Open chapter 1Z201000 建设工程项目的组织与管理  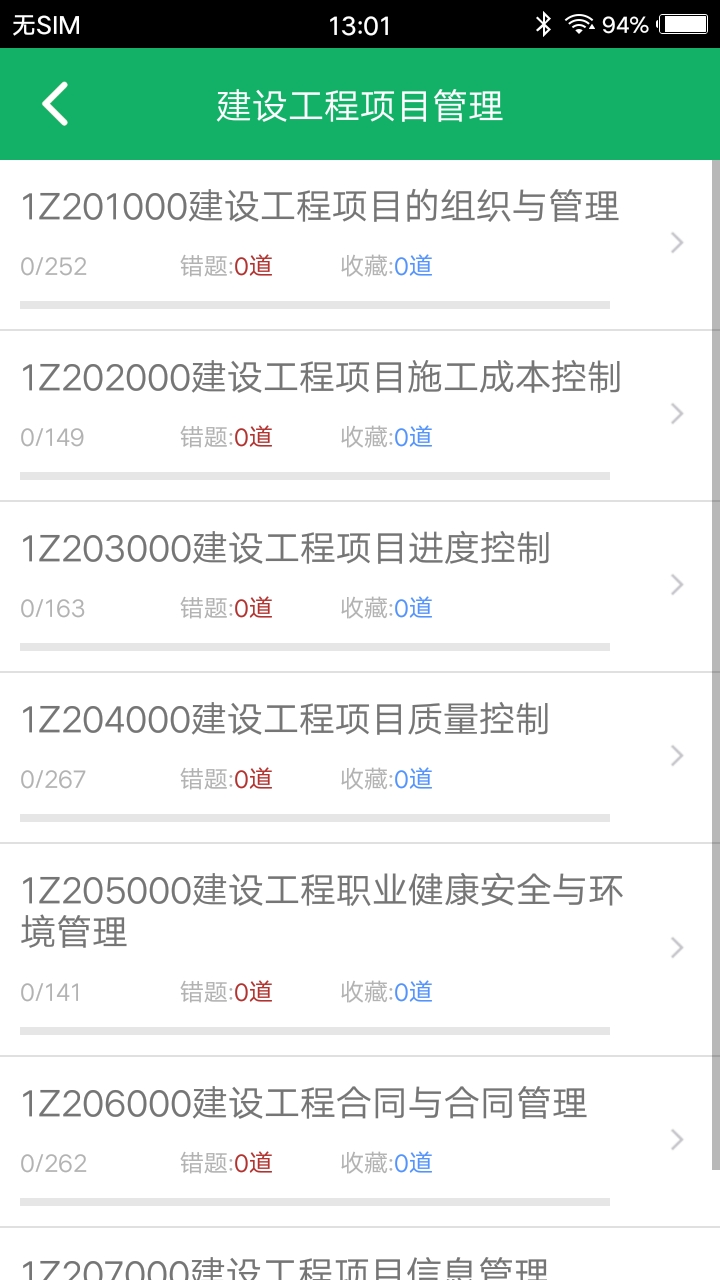(320, 208)
